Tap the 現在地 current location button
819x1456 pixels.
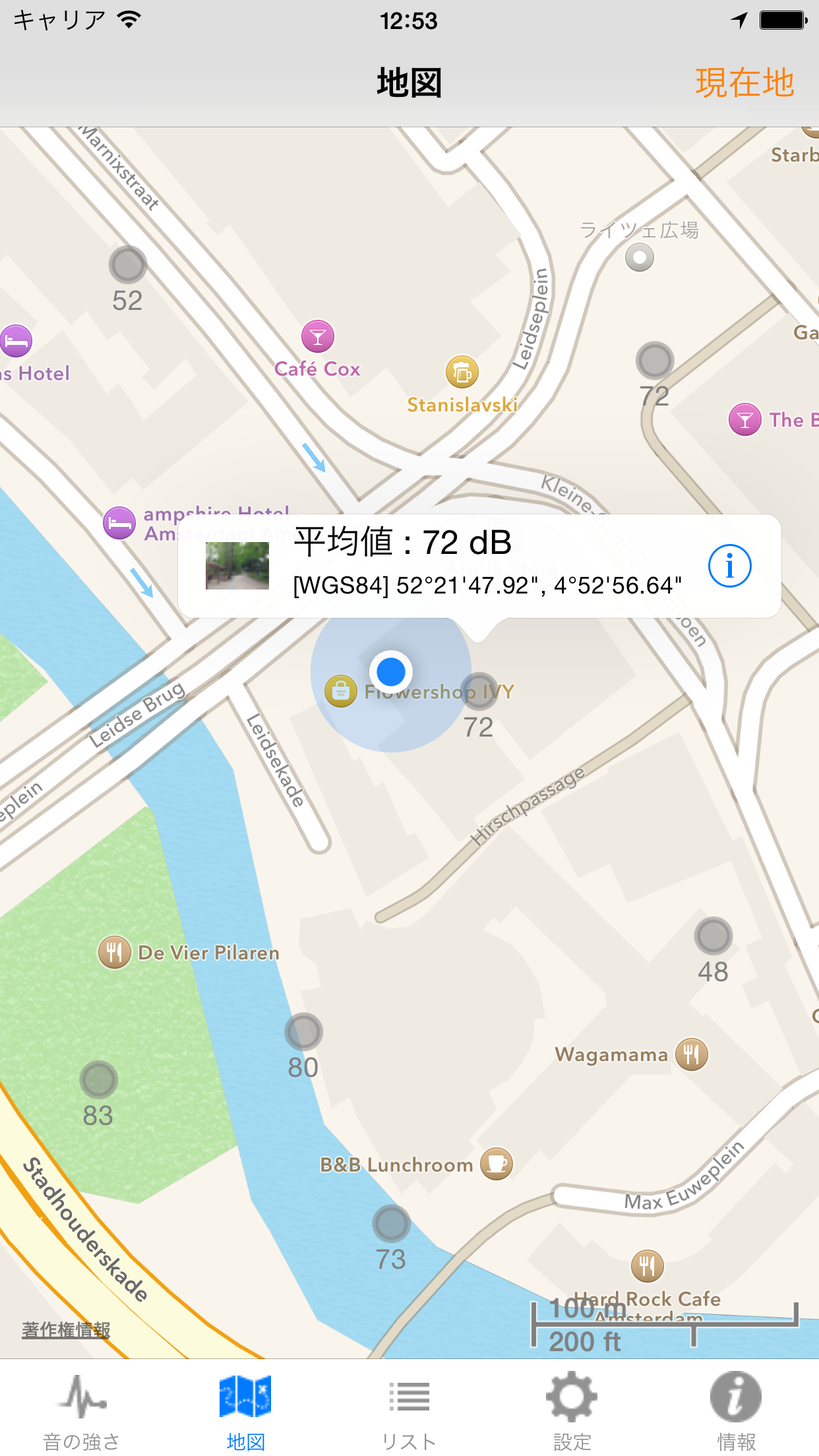(744, 83)
